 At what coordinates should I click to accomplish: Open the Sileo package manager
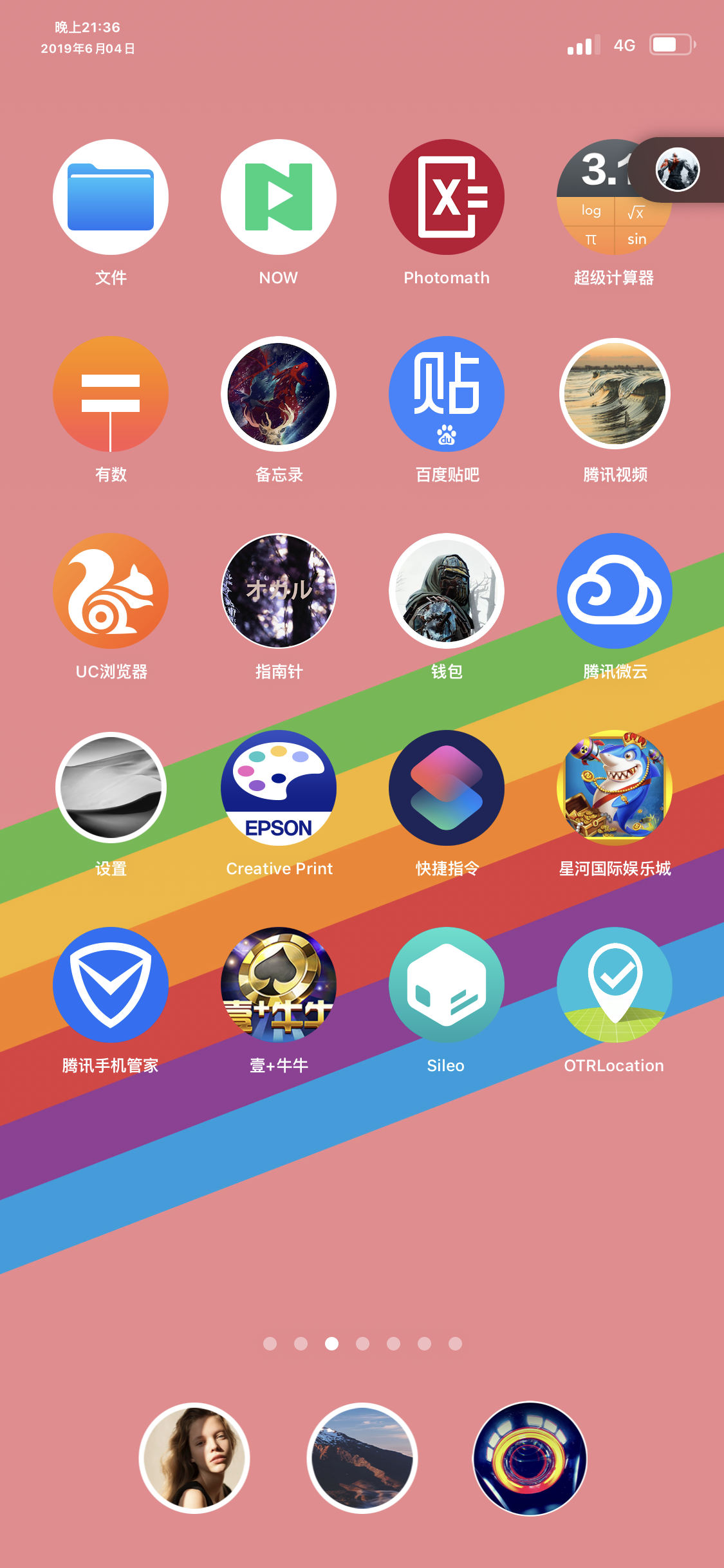[x=446, y=985]
